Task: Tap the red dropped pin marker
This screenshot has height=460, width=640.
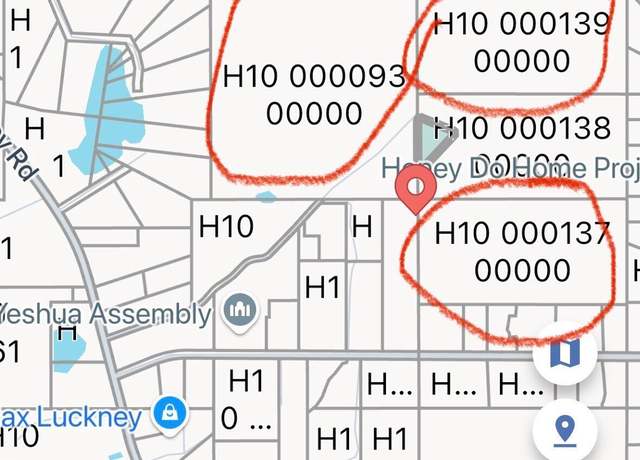Action: (x=415, y=188)
